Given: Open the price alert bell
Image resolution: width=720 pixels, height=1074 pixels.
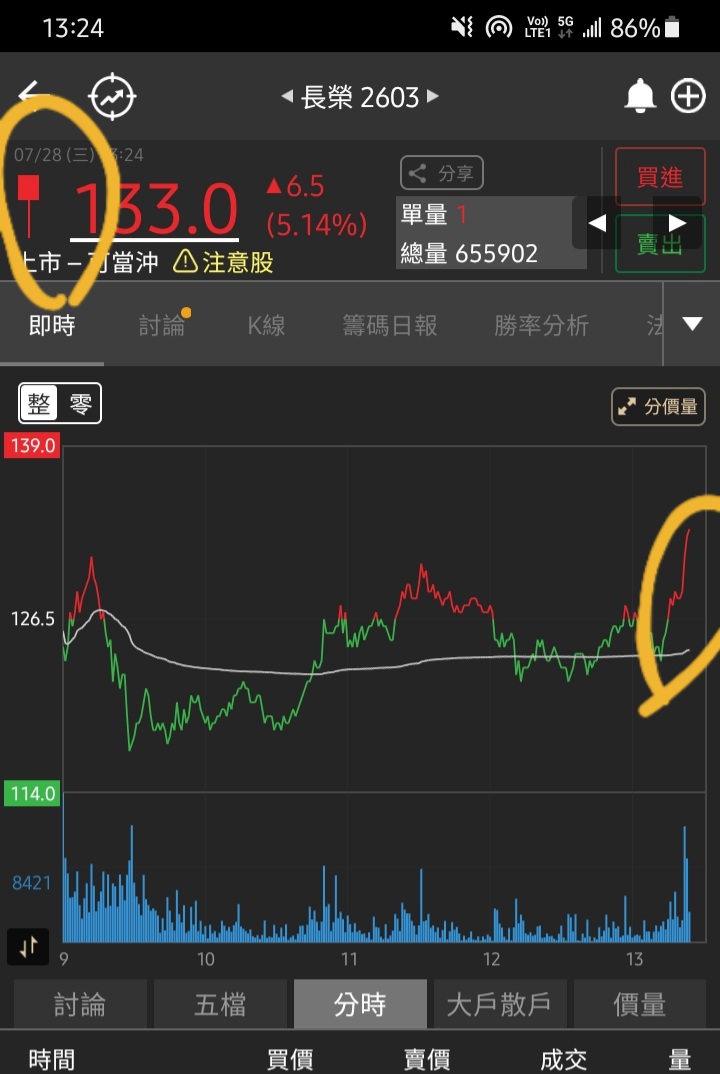Looking at the screenshot, I should pos(640,97).
